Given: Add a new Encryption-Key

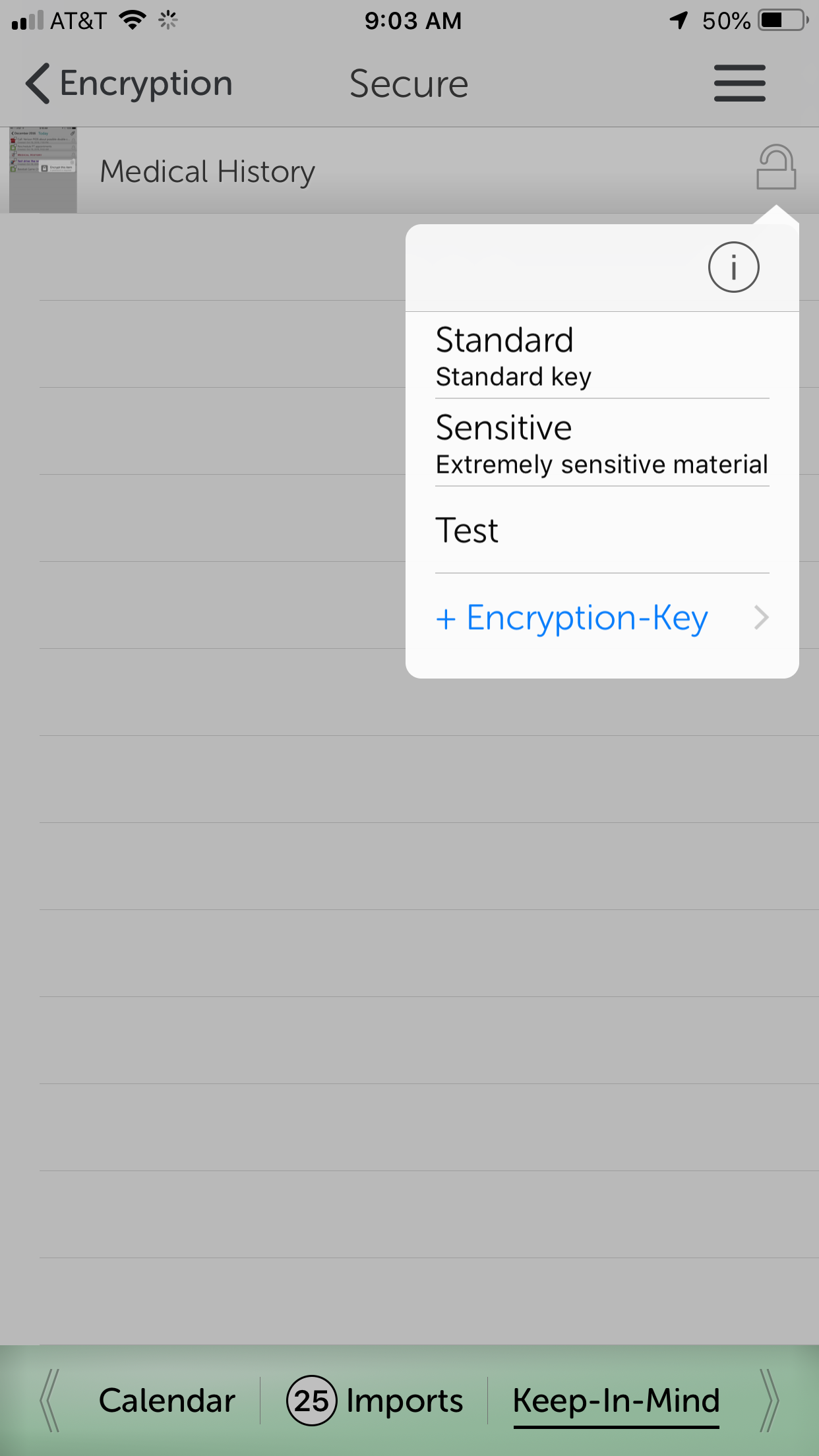Looking at the screenshot, I should tap(602, 618).
